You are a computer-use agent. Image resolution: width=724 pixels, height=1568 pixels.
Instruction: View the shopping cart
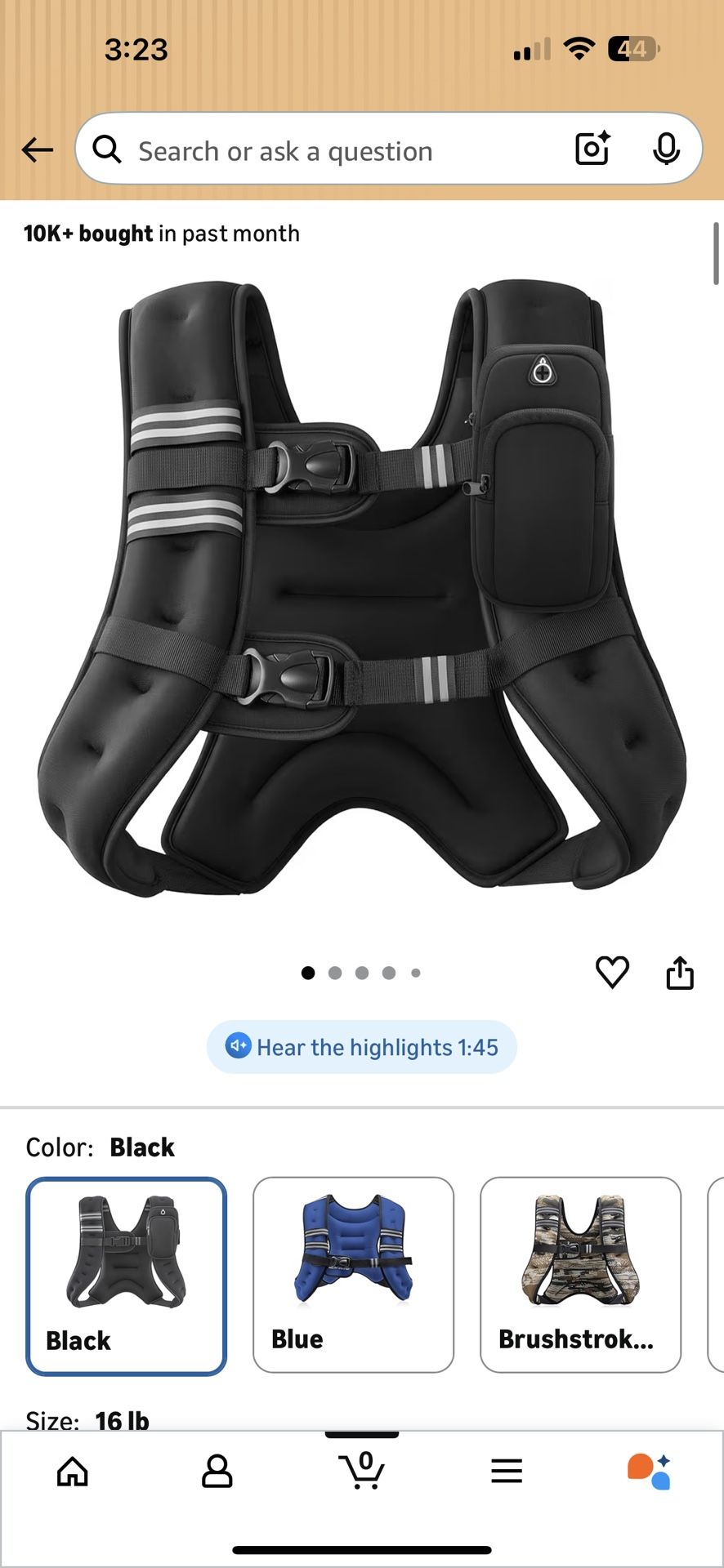[x=362, y=1472]
